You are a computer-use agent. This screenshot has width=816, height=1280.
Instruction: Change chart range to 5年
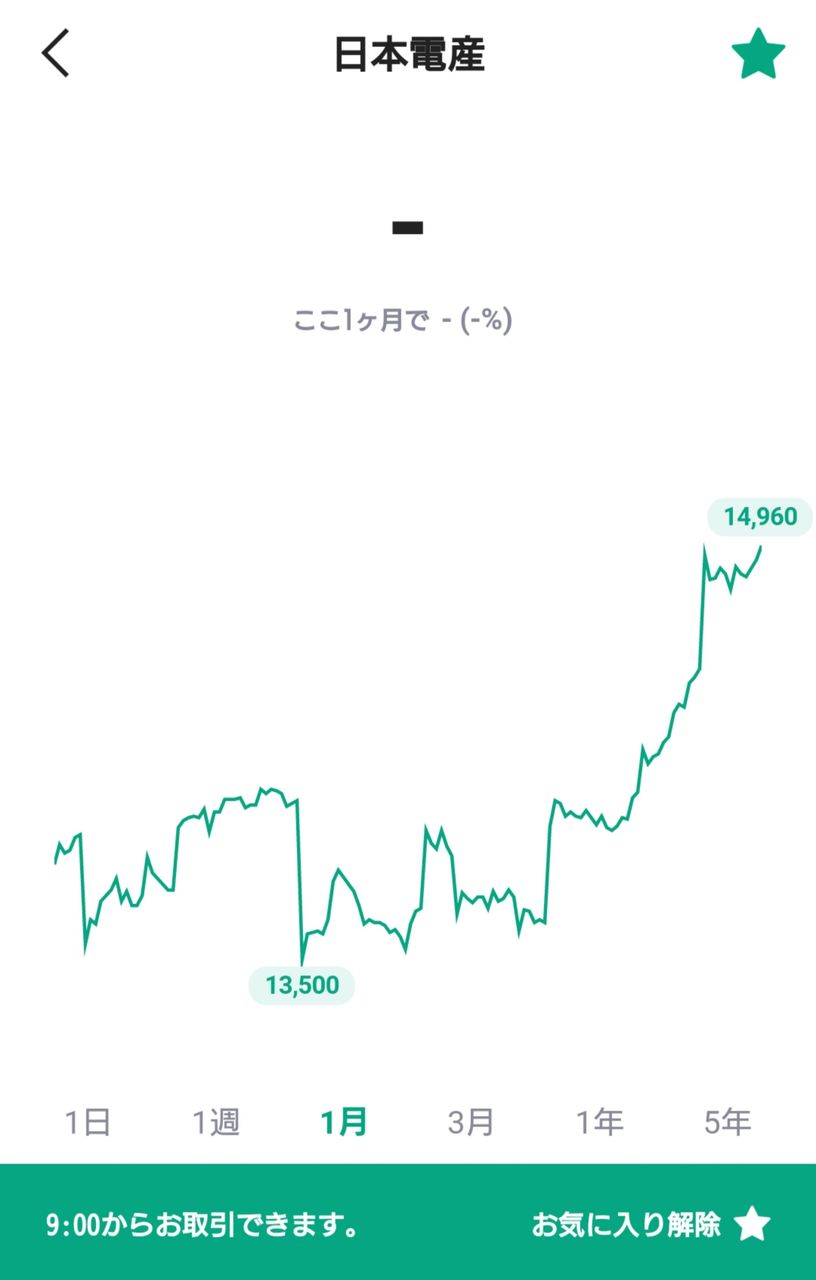click(x=727, y=1122)
